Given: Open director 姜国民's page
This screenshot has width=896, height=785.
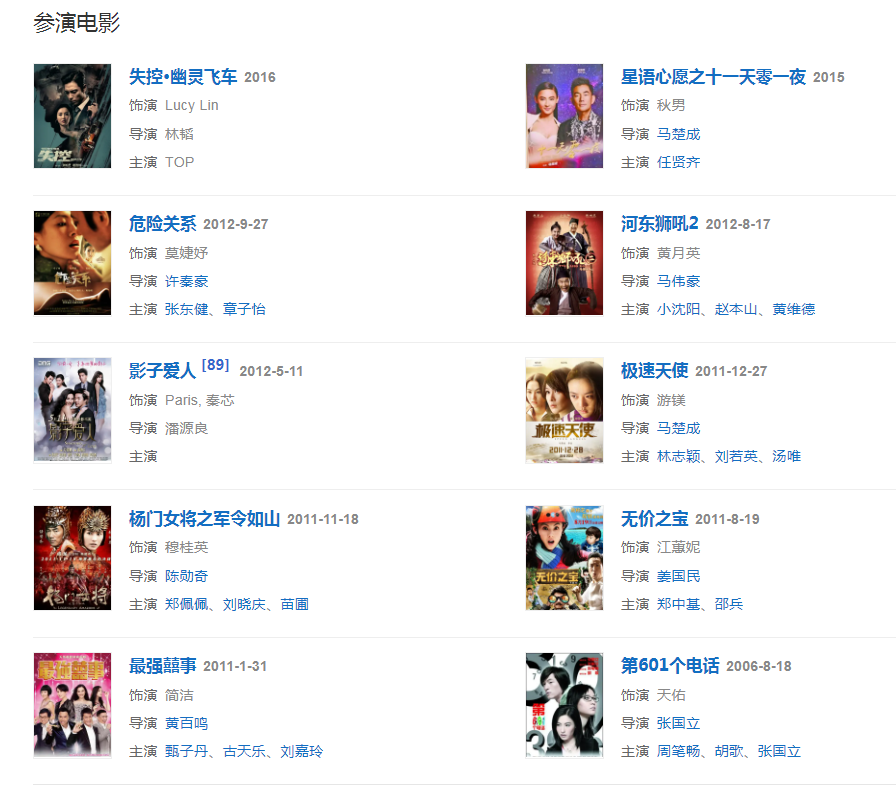Looking at the screenshot, I should [x=678, y=576].
